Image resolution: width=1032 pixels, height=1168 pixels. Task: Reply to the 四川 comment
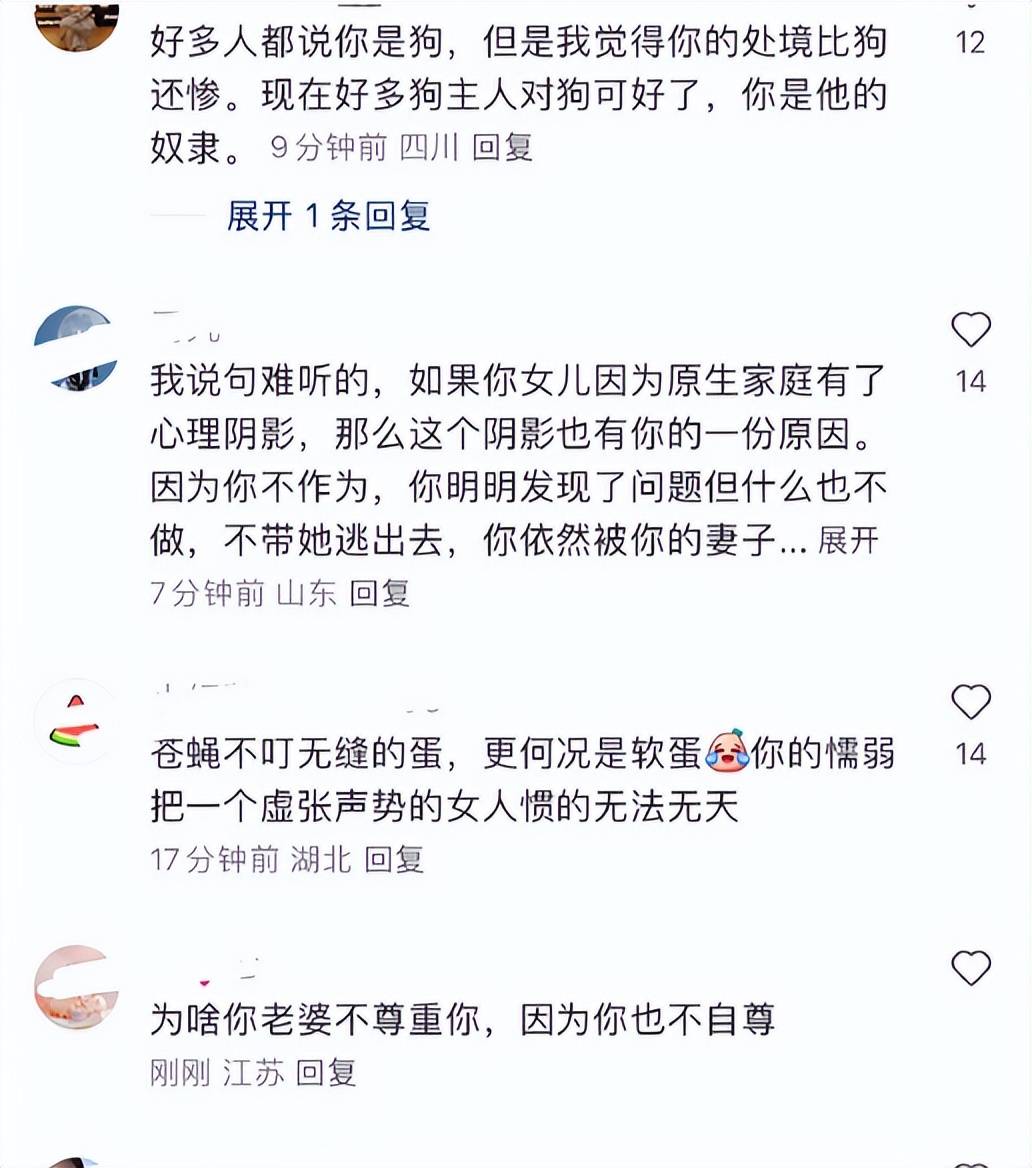tap(503, 148)
